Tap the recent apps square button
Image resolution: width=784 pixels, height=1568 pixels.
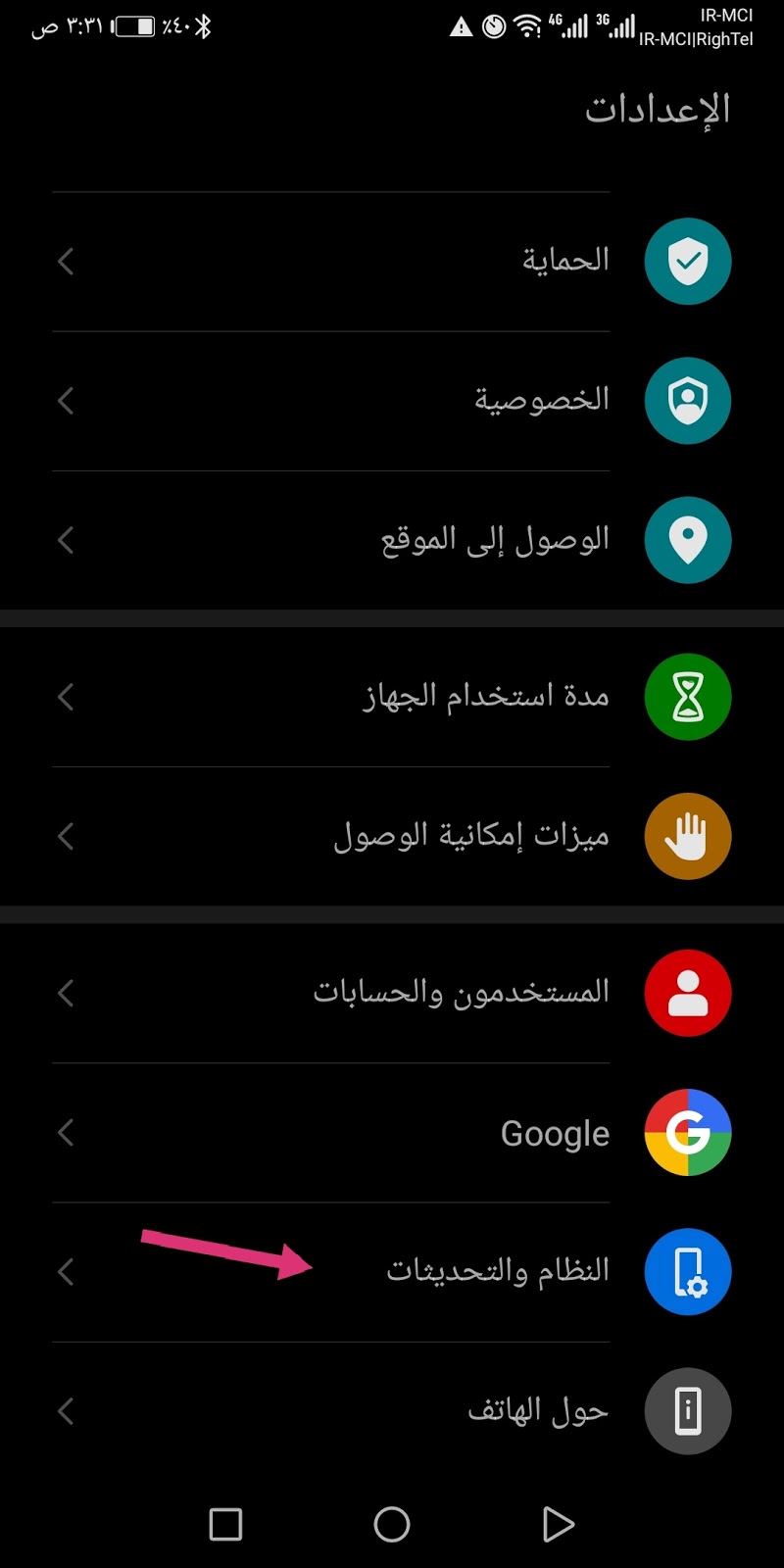coord(226,1524)
